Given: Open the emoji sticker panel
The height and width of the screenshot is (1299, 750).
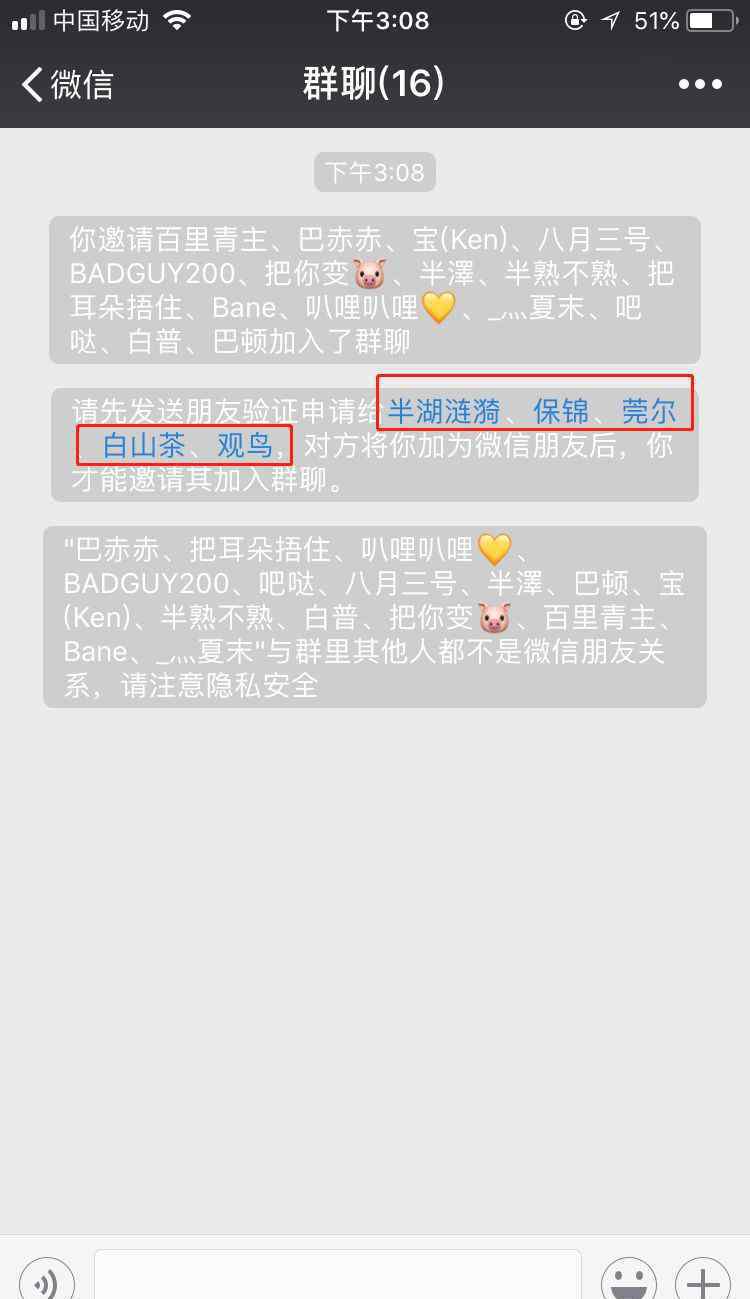Looking at the screenshot, I should pyautogui.click(x=628, y=1281).
